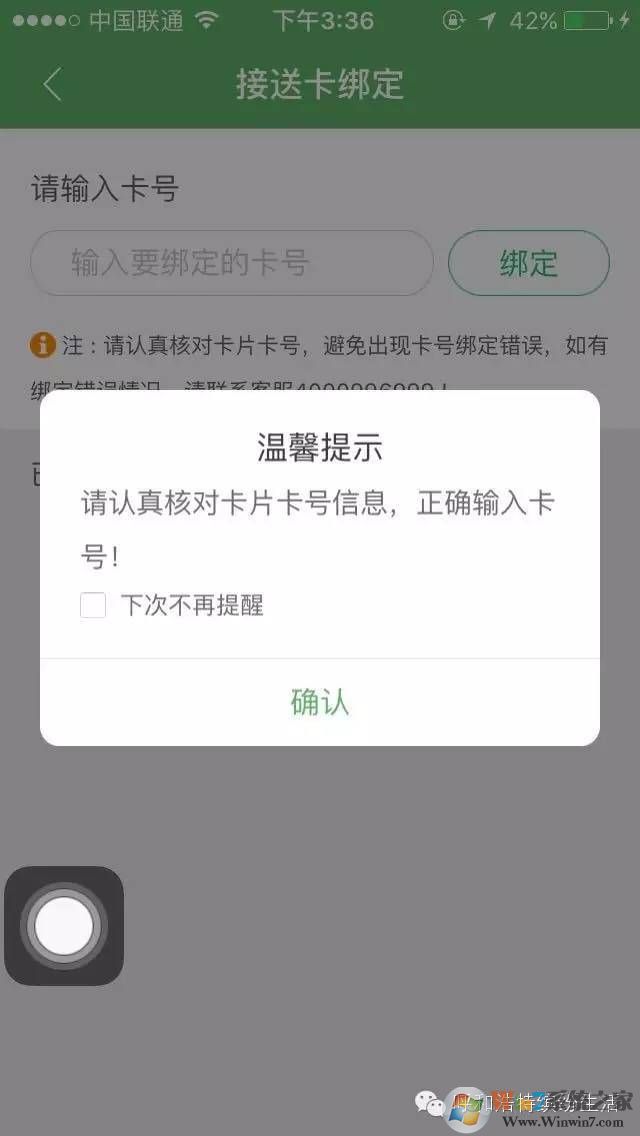
Task: Open the AssistiveTouch floating button
Action: pyautogui.click(x=64, y=925)
